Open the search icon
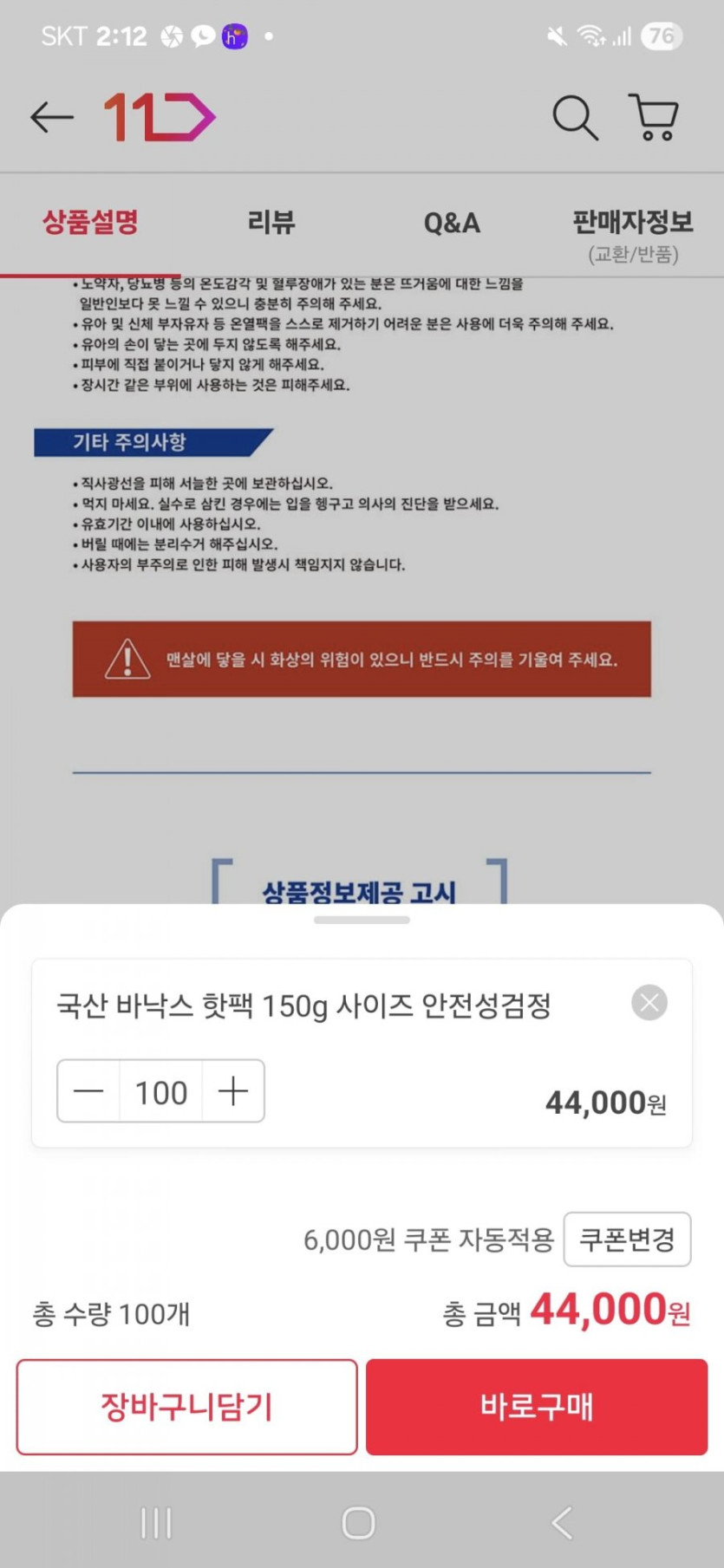Screen dimensions: 724x1568 (575, 117)
